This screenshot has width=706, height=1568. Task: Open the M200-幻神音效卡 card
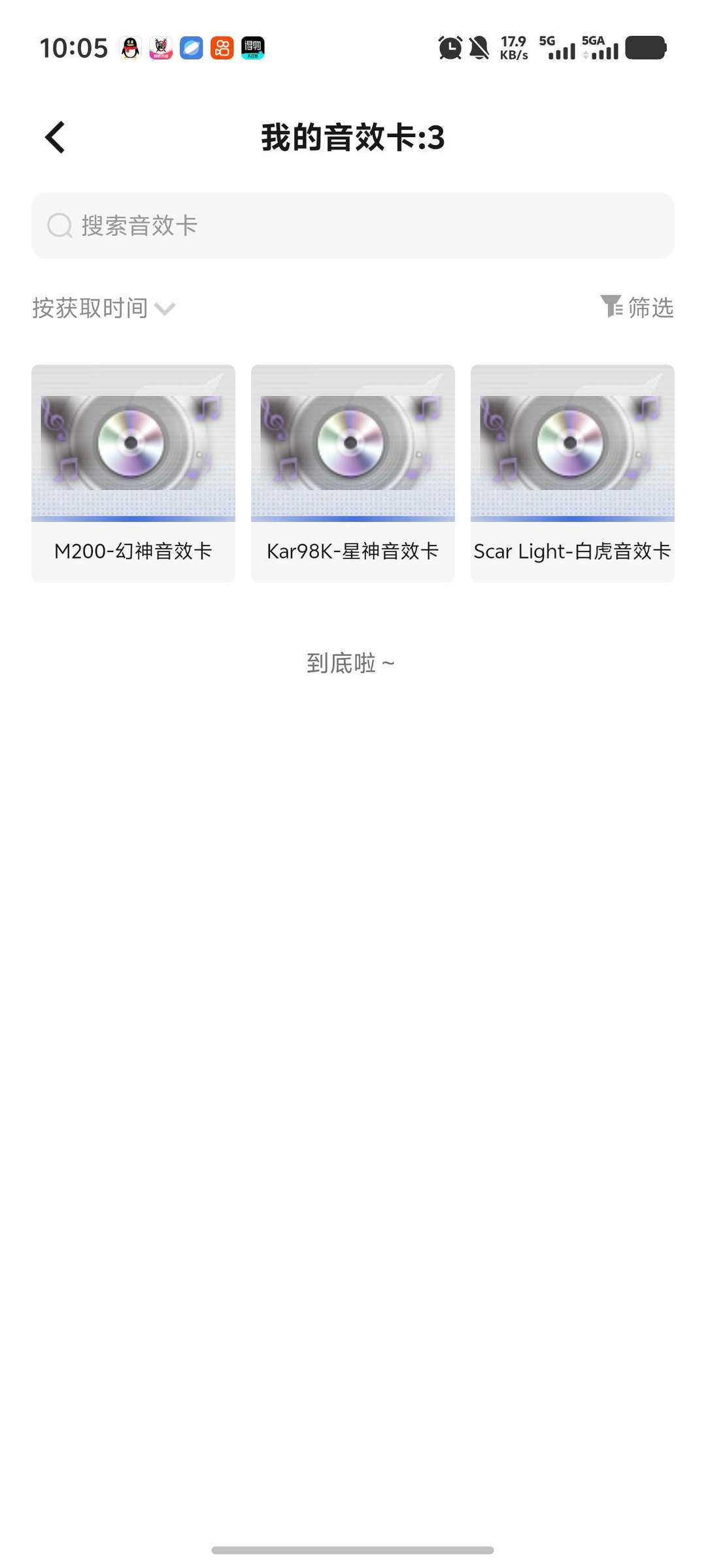tap(133, 473)
